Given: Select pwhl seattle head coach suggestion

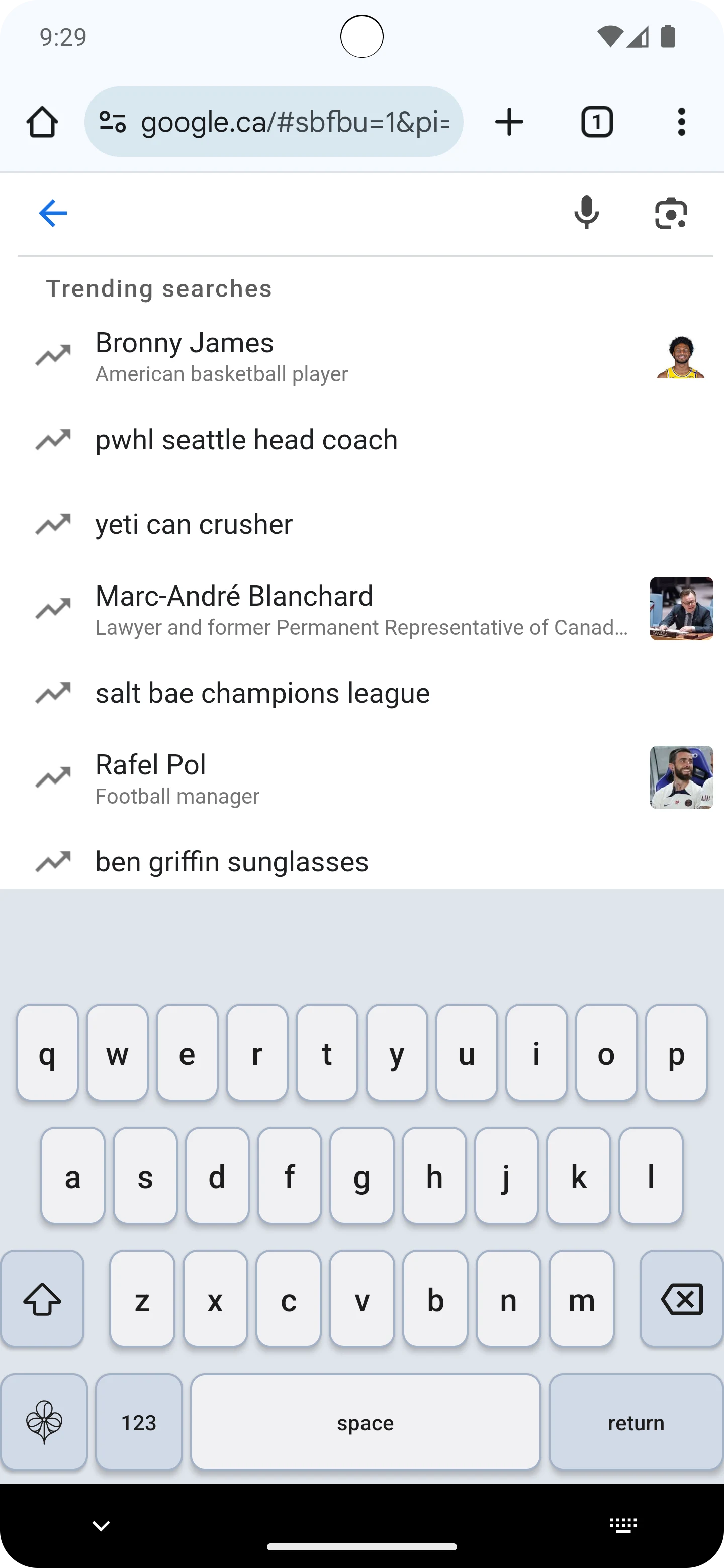Looking at the screenshot, I should [361, 439].
